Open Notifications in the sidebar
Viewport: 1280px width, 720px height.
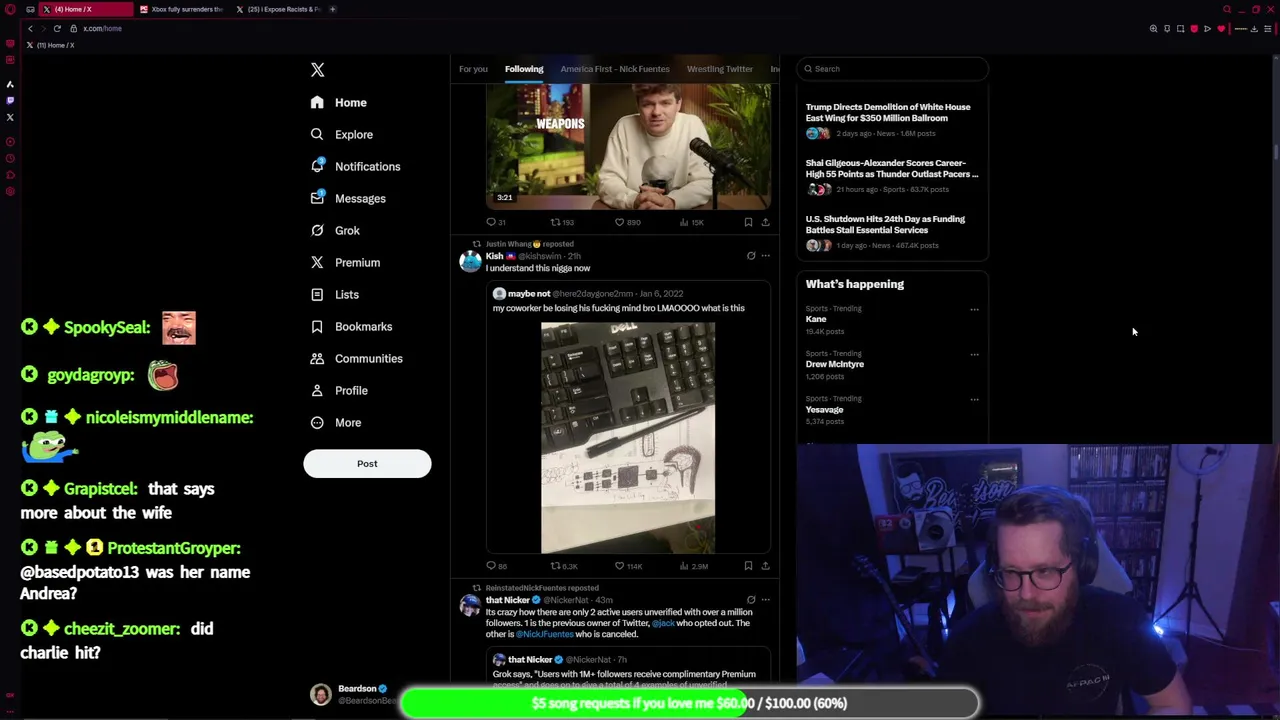366,166
